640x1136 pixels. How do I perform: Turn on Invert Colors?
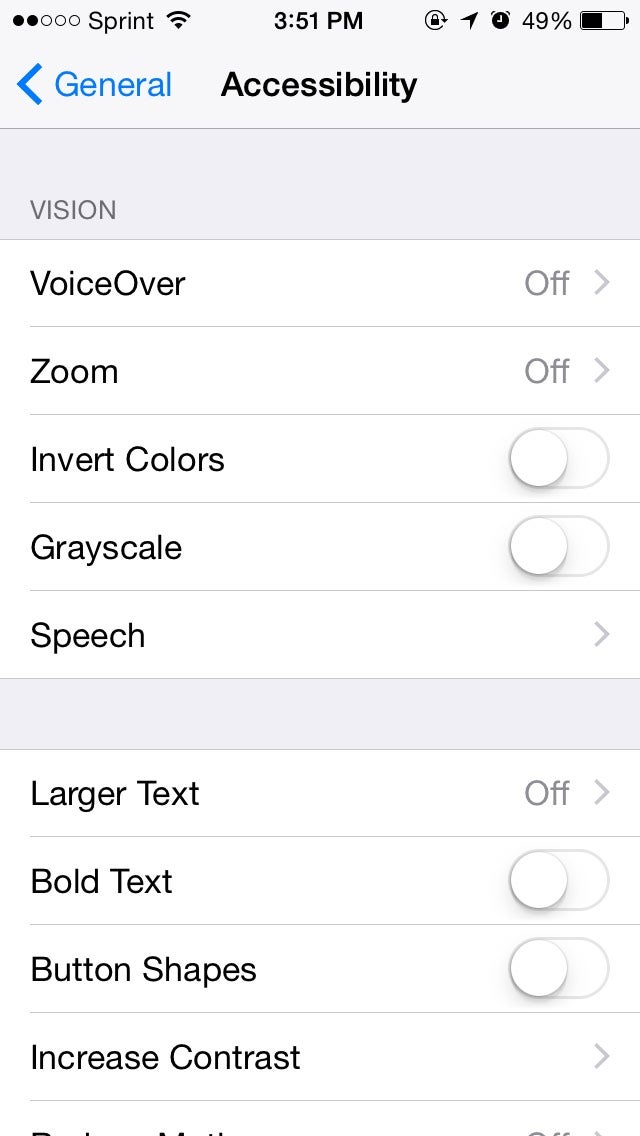coord(558,460)
